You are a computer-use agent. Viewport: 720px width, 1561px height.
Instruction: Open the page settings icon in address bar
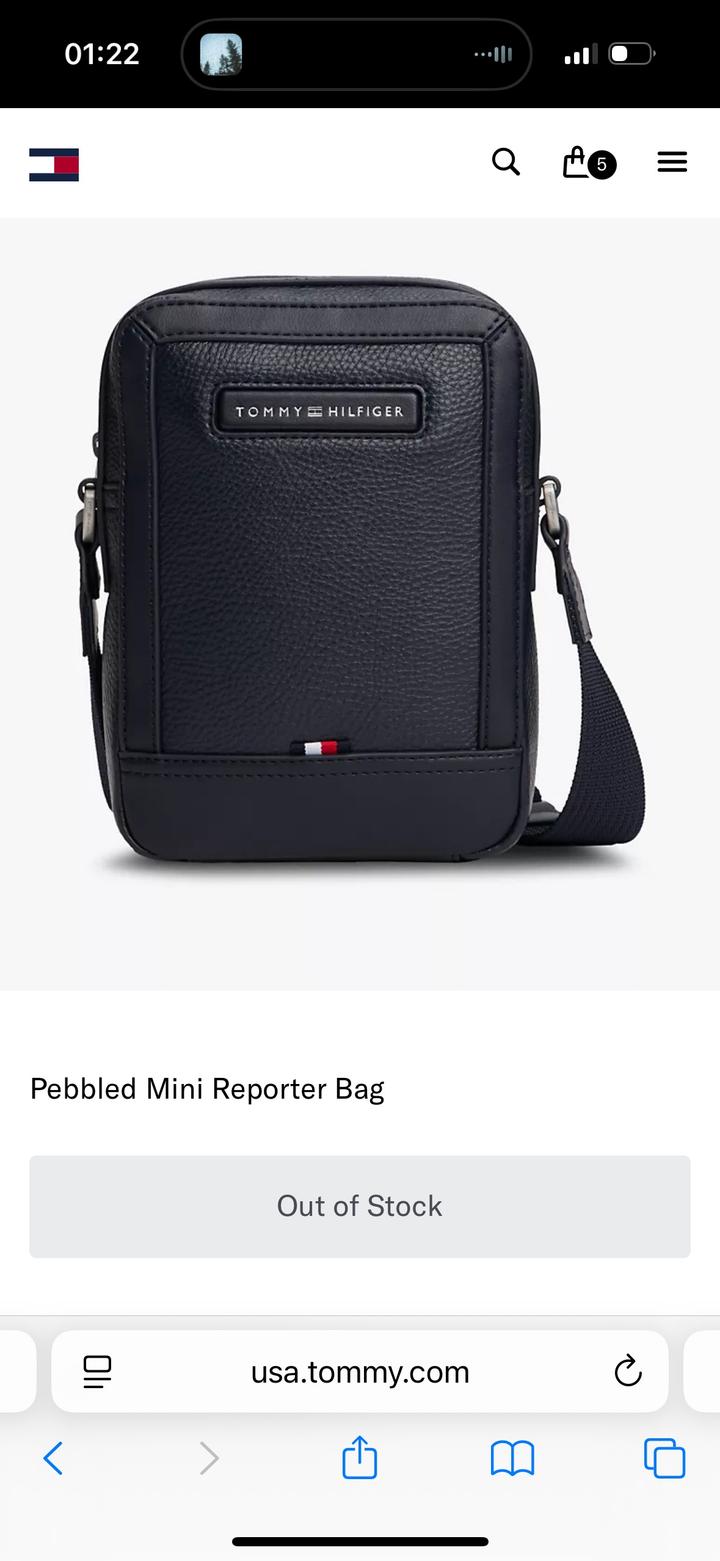point(96,1371)
